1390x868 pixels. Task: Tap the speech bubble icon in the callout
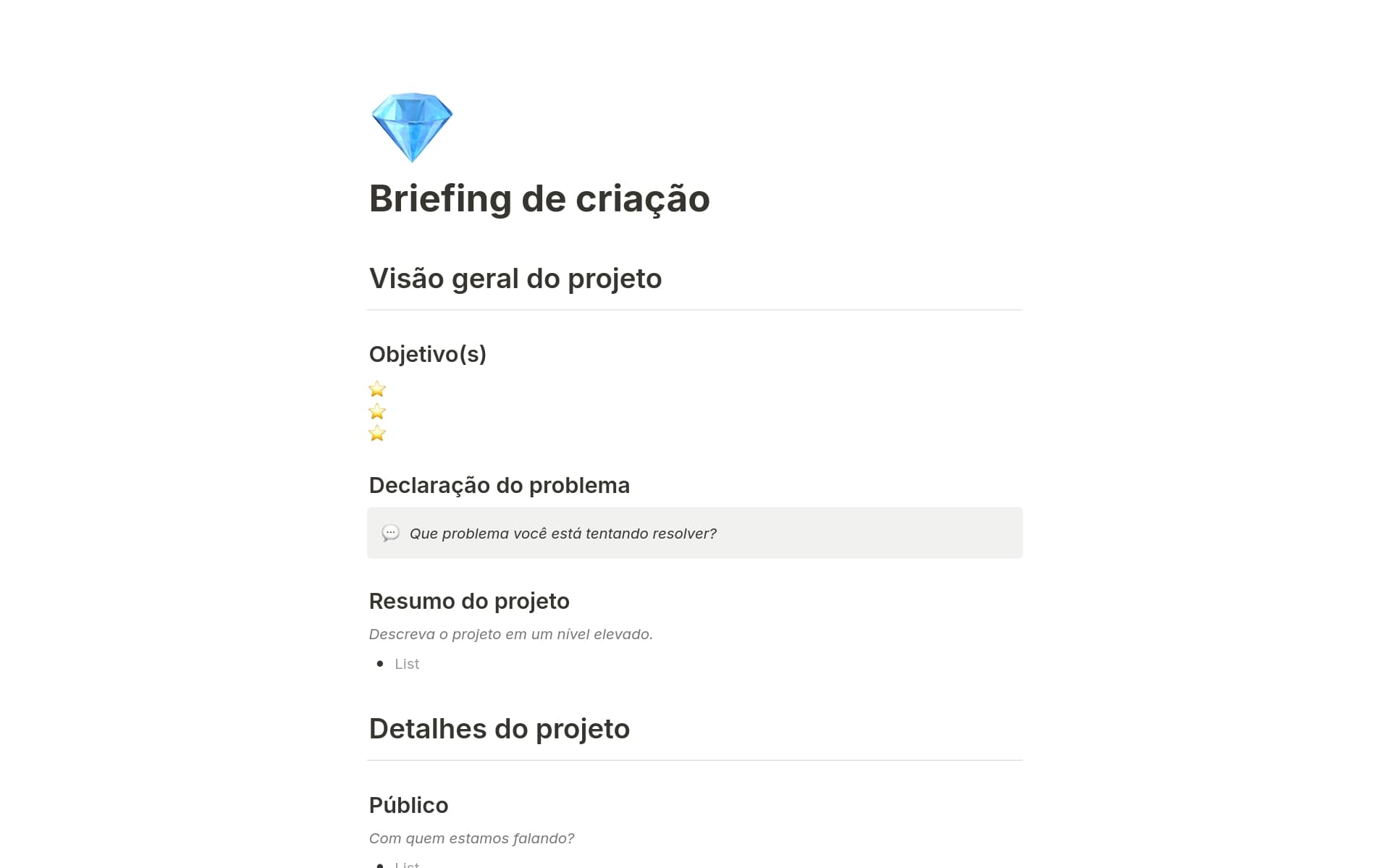[390, 534]
